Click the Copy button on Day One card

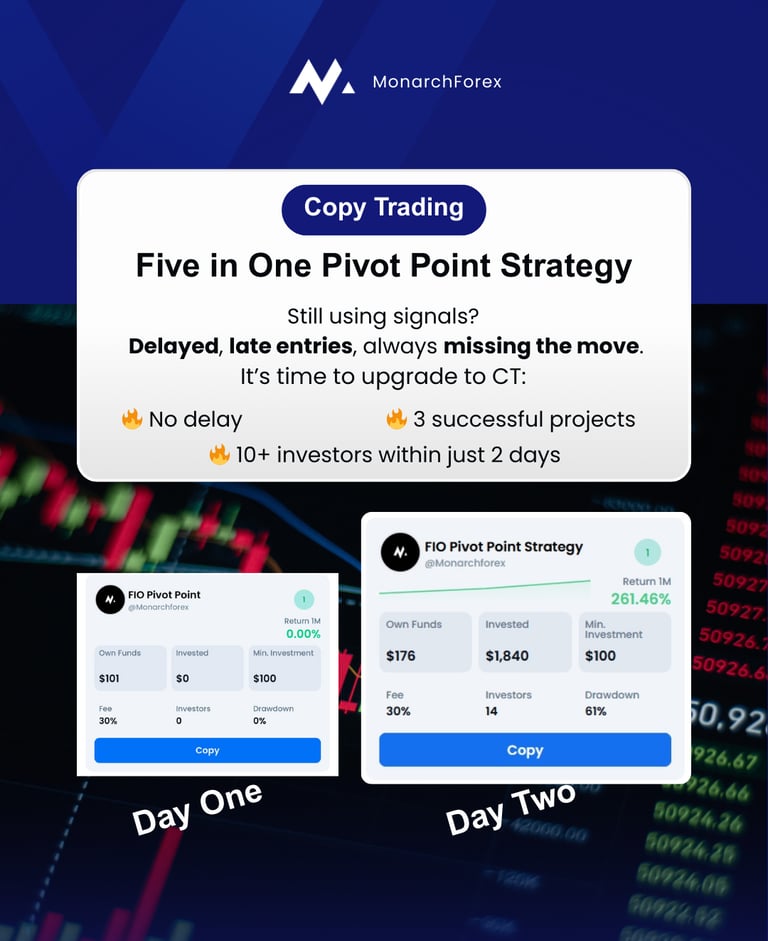coord(207,750)
